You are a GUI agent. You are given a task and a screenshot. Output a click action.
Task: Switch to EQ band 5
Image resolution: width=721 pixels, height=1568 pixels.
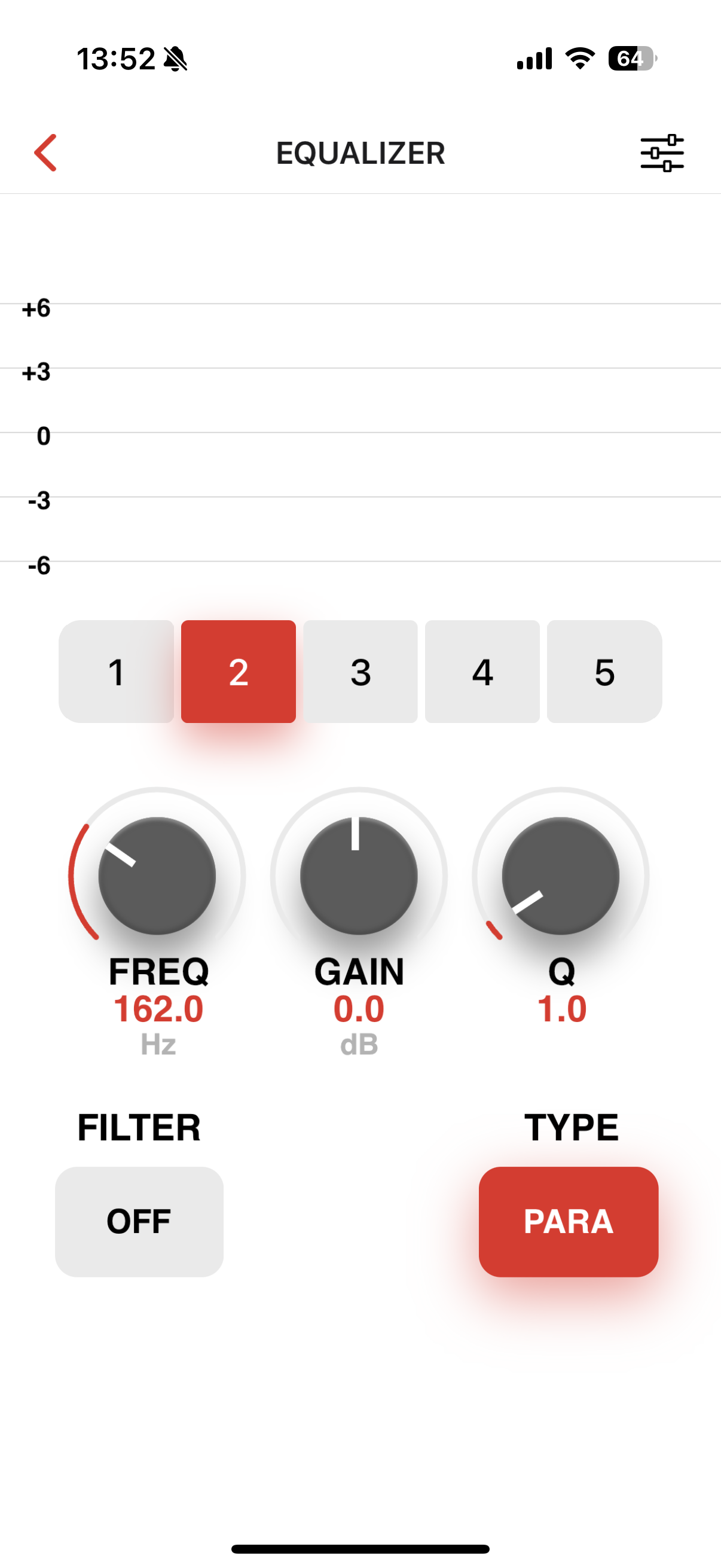tap(604, 672)
